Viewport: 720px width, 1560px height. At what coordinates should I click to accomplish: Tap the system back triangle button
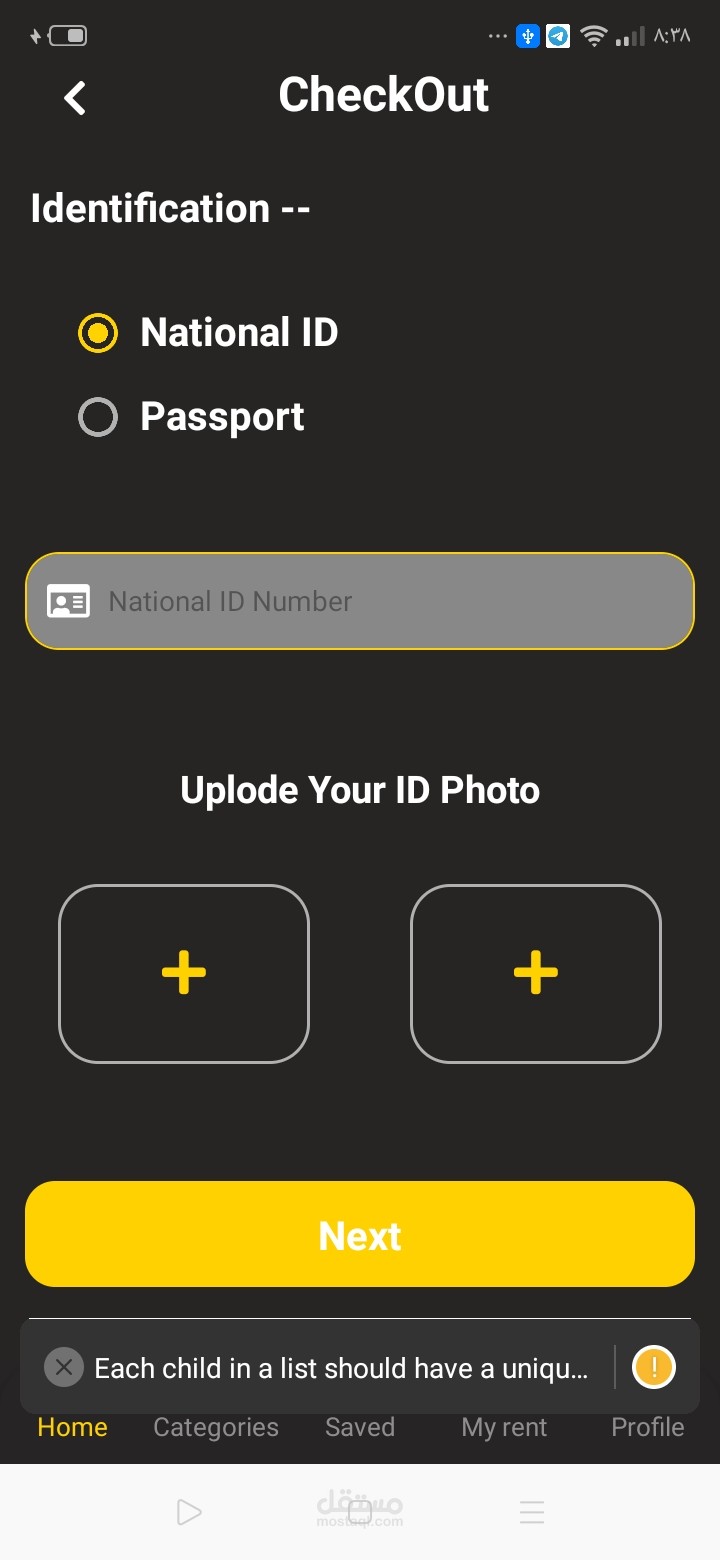click(189, 1512)
